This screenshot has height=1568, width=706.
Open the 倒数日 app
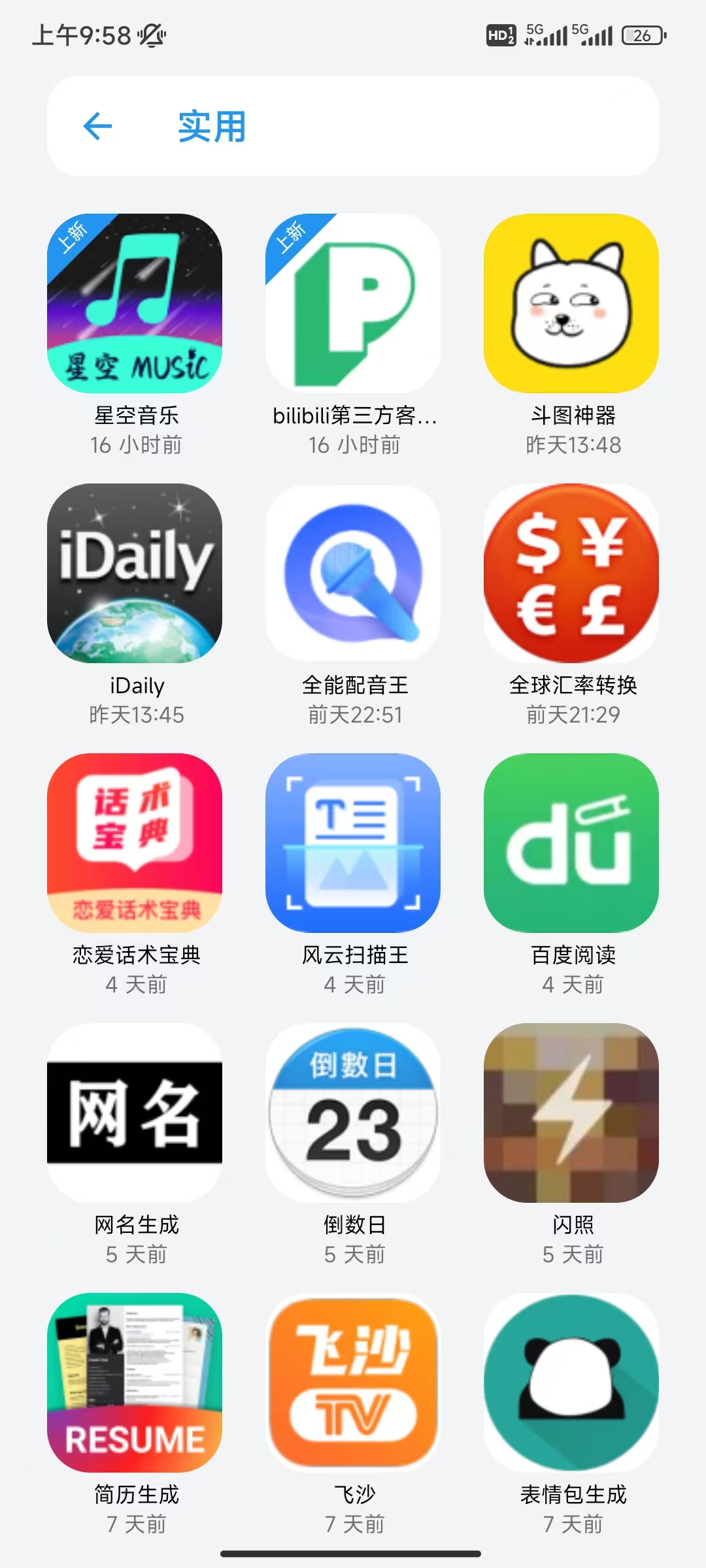click(x=353, y=1113)
